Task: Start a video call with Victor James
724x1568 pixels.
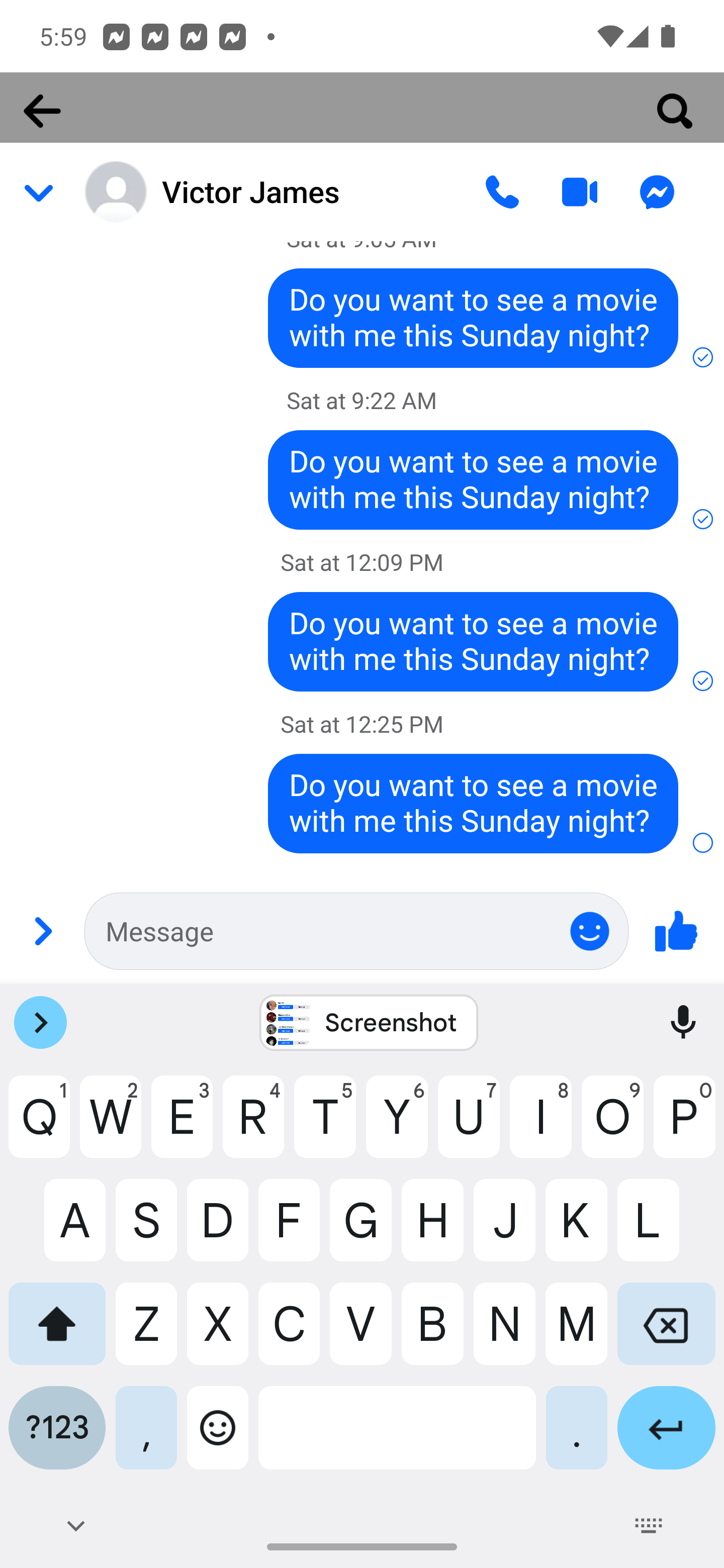Action: coord(579,192)
